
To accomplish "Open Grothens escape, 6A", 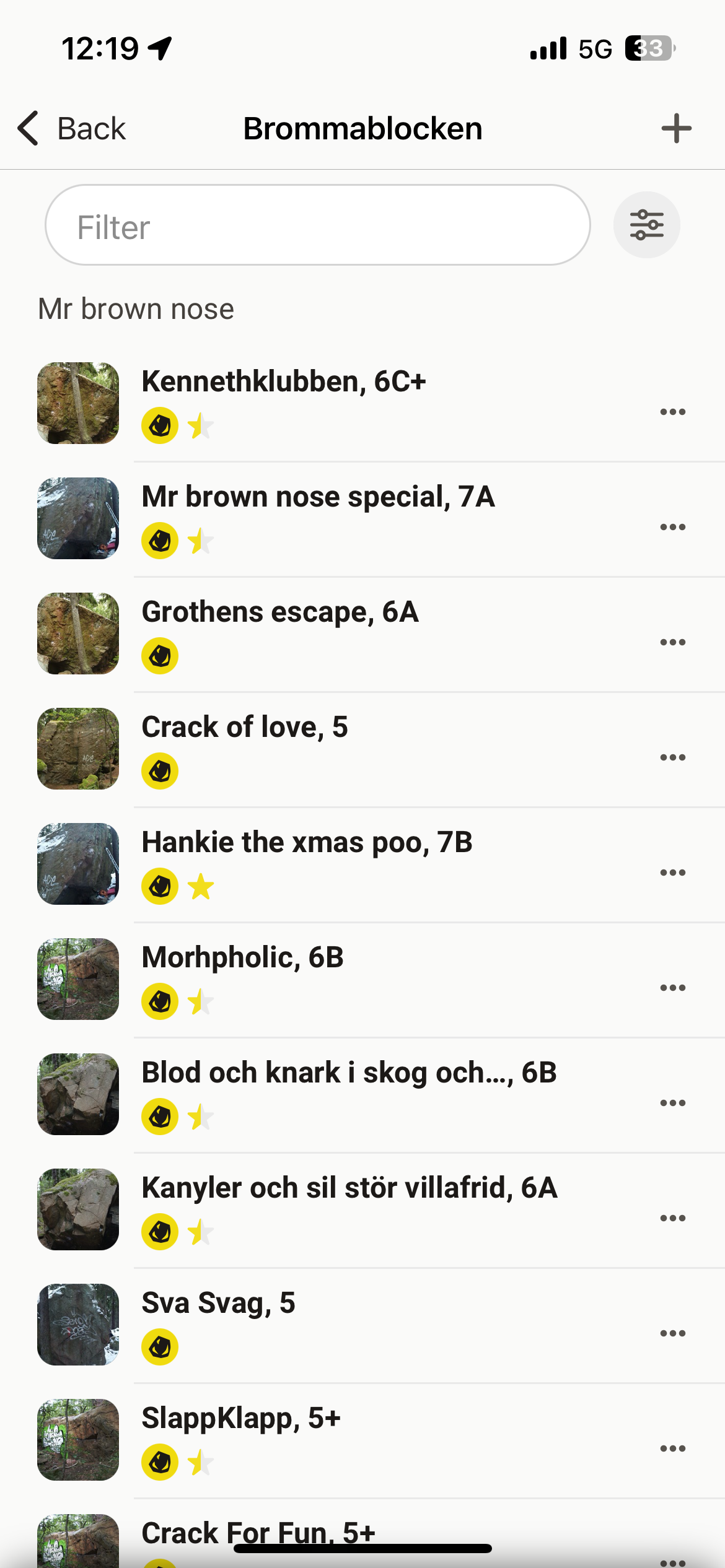I will [x=280, y=612].
